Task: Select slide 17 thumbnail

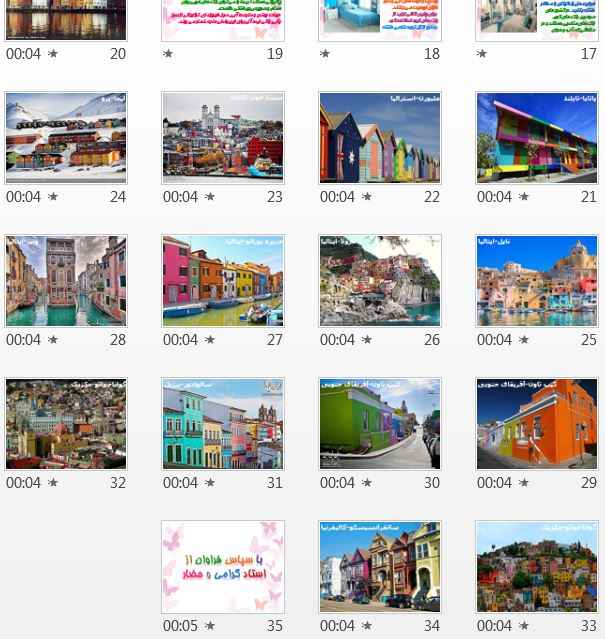Action: (x=537, y=19)
